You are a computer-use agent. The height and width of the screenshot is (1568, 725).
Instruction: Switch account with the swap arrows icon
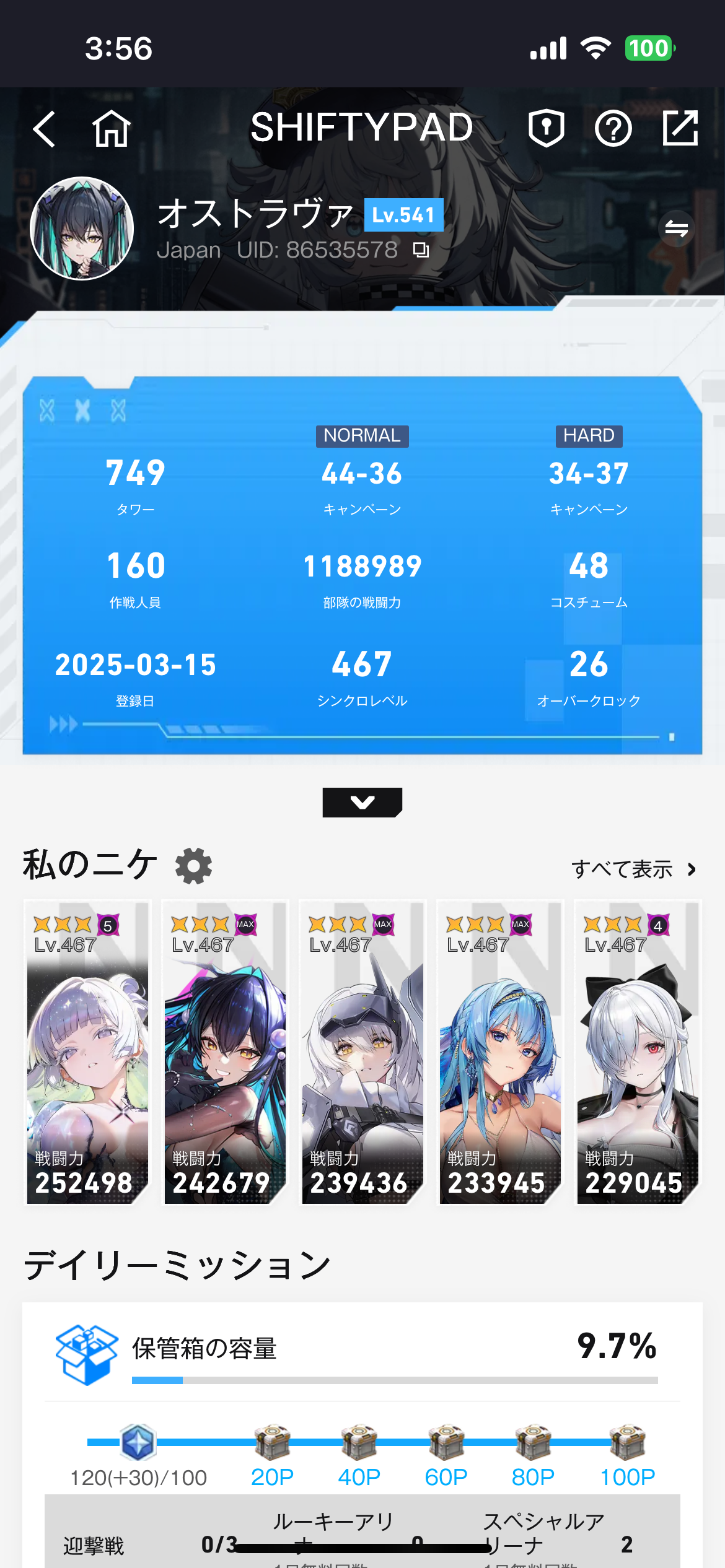pos(676,229)
